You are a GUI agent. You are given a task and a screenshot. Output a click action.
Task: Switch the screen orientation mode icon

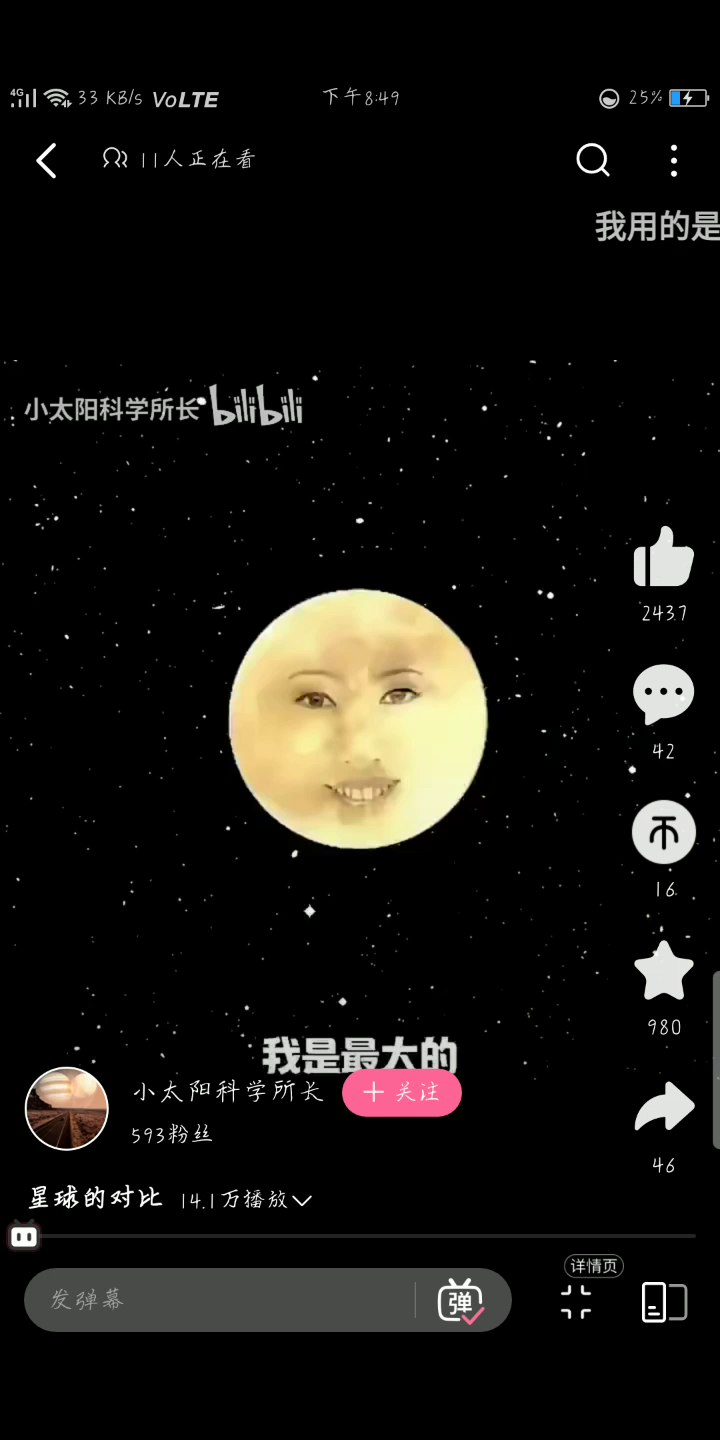[x=664, y=1302]
